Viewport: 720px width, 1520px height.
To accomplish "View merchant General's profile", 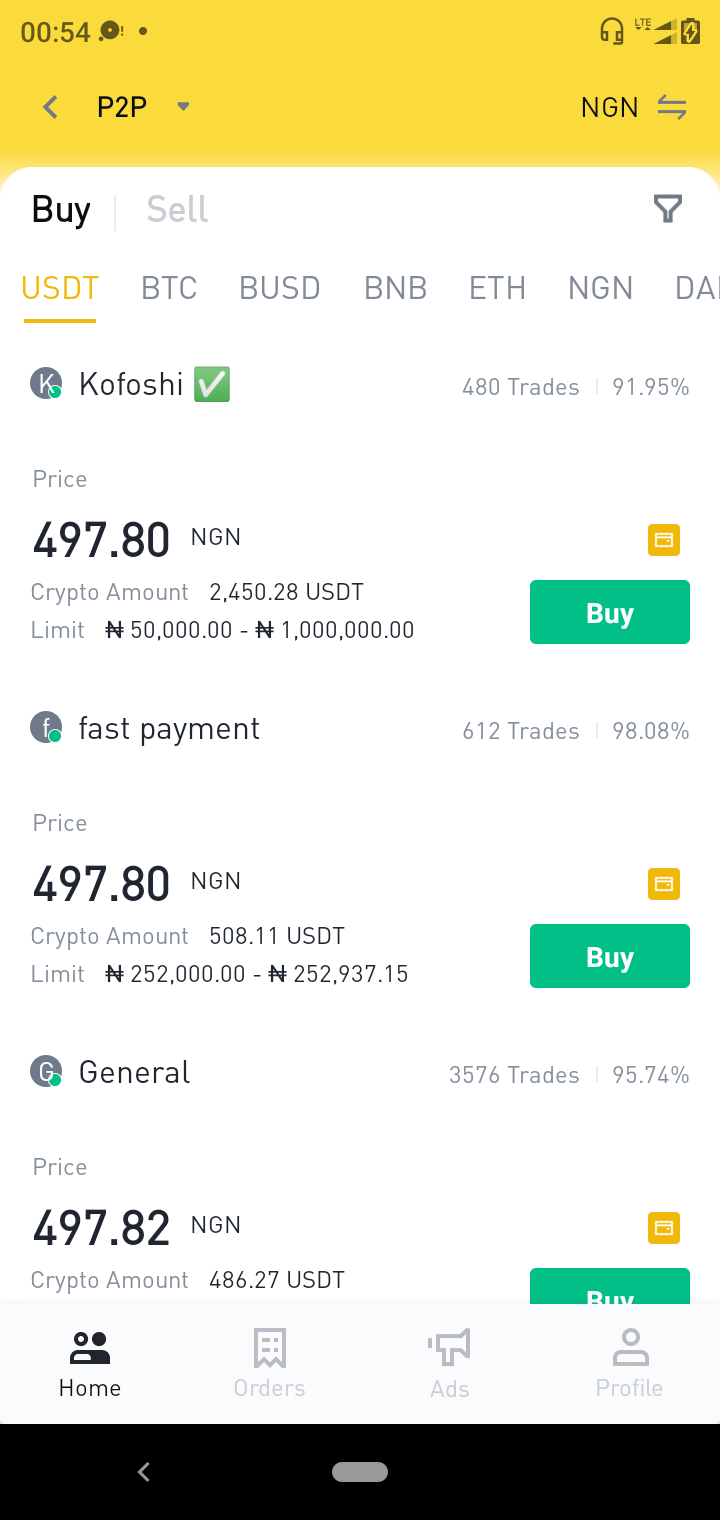I will [110, 1072].
